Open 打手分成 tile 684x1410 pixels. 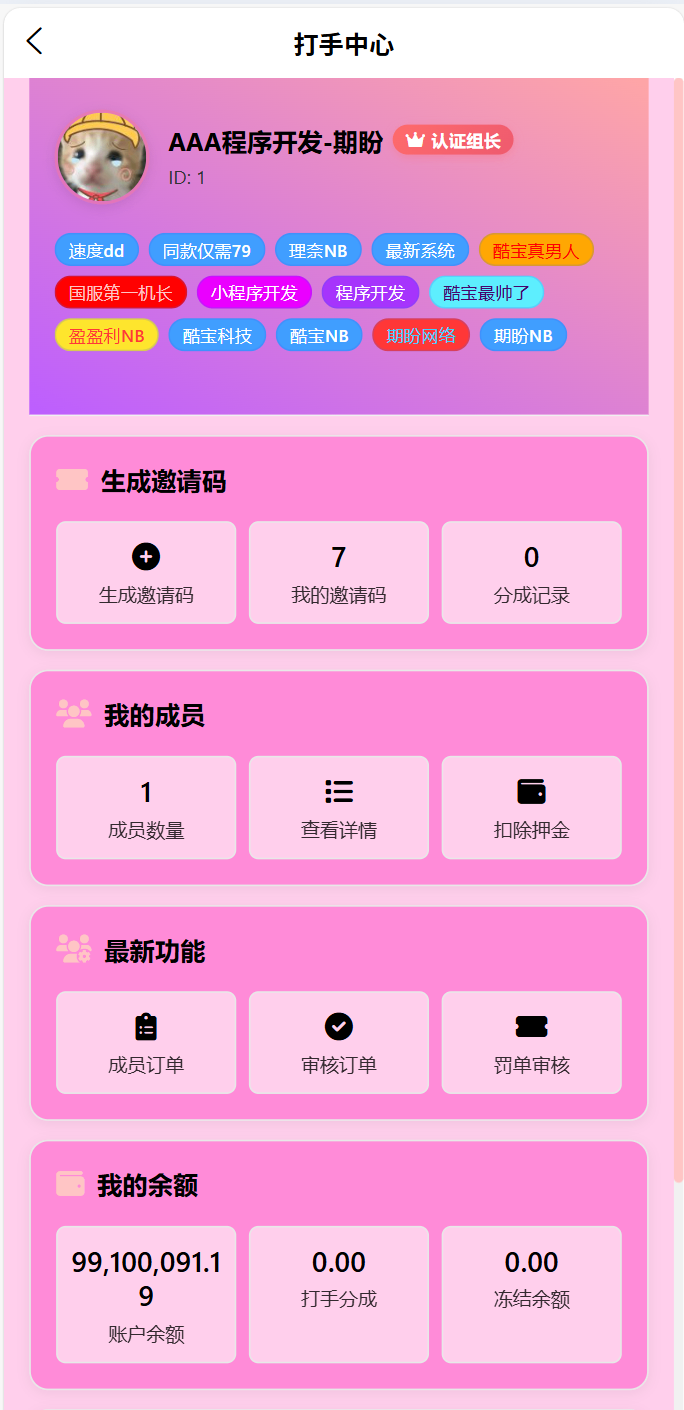pos(338,1294)
